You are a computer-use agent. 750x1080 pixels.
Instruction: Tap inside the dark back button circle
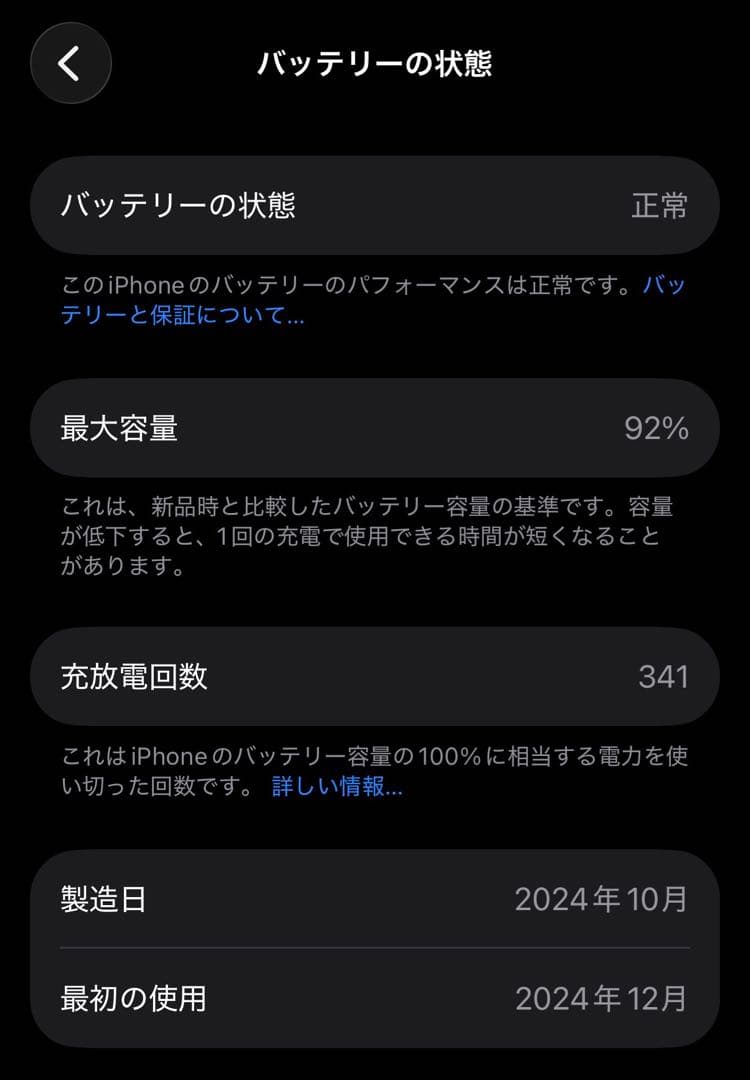[70, 63]
